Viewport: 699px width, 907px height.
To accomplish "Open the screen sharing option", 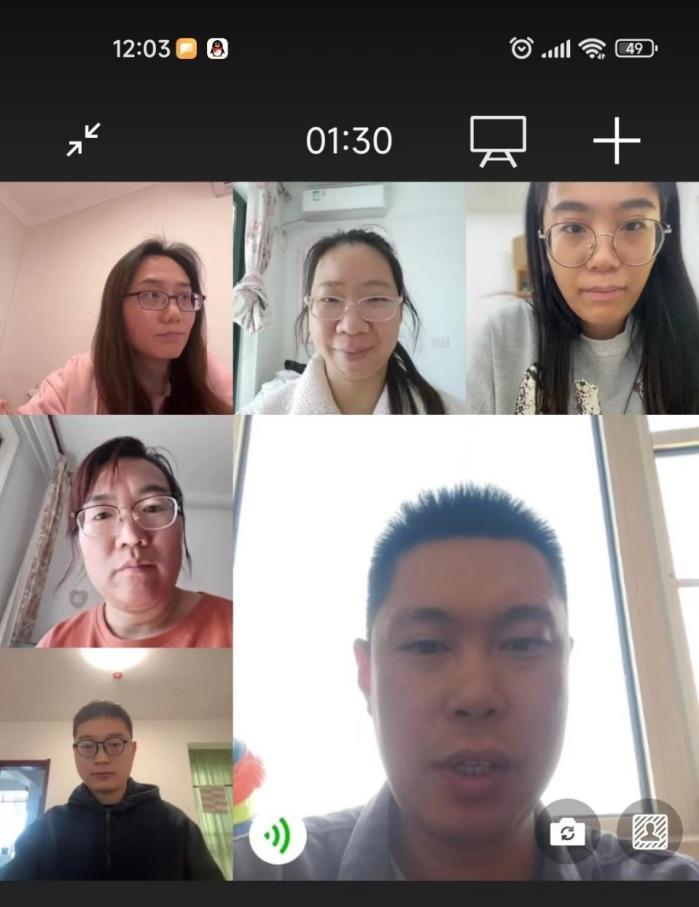I will 497,141.
